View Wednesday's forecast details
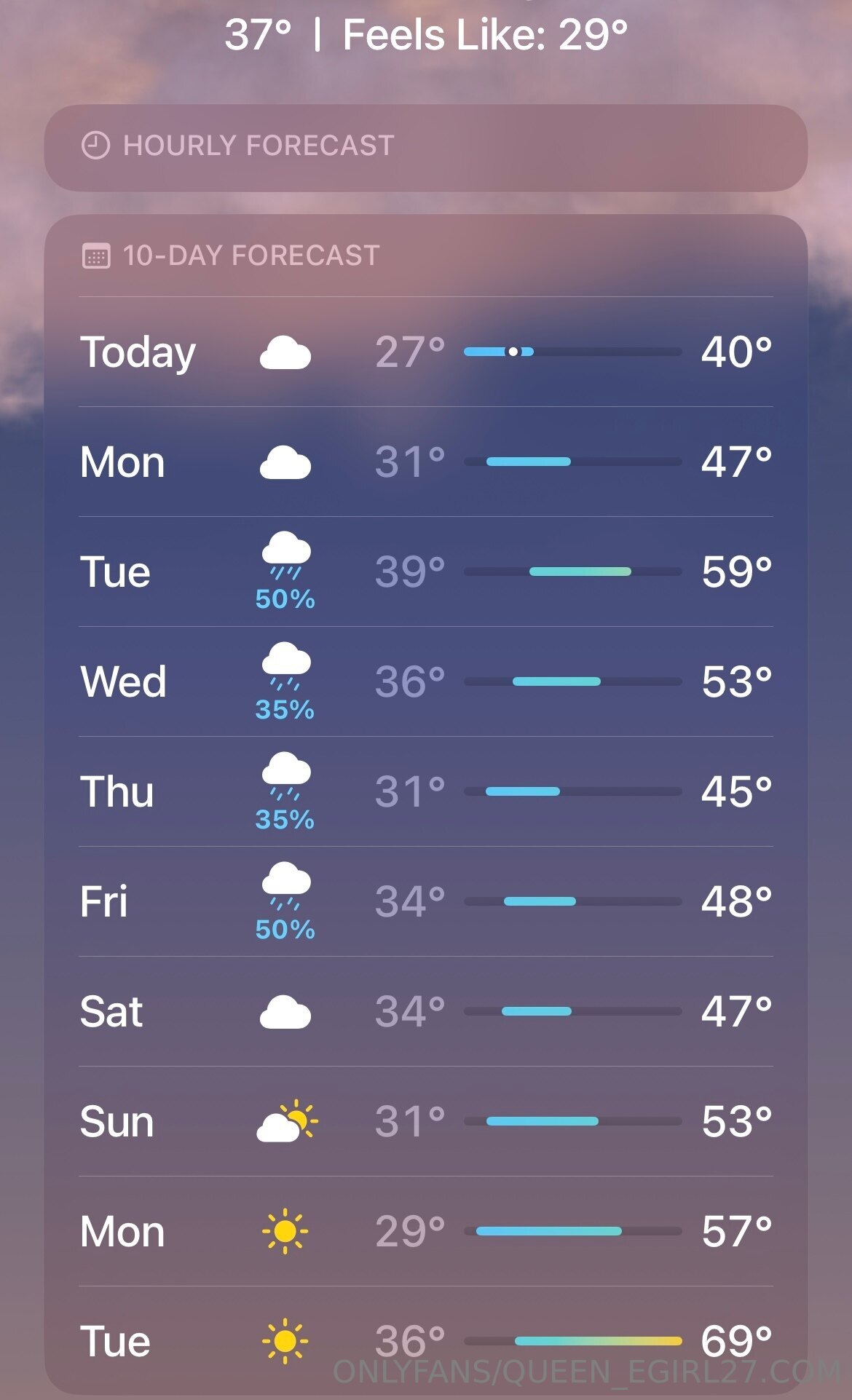852x1400 pixels. 425,682
